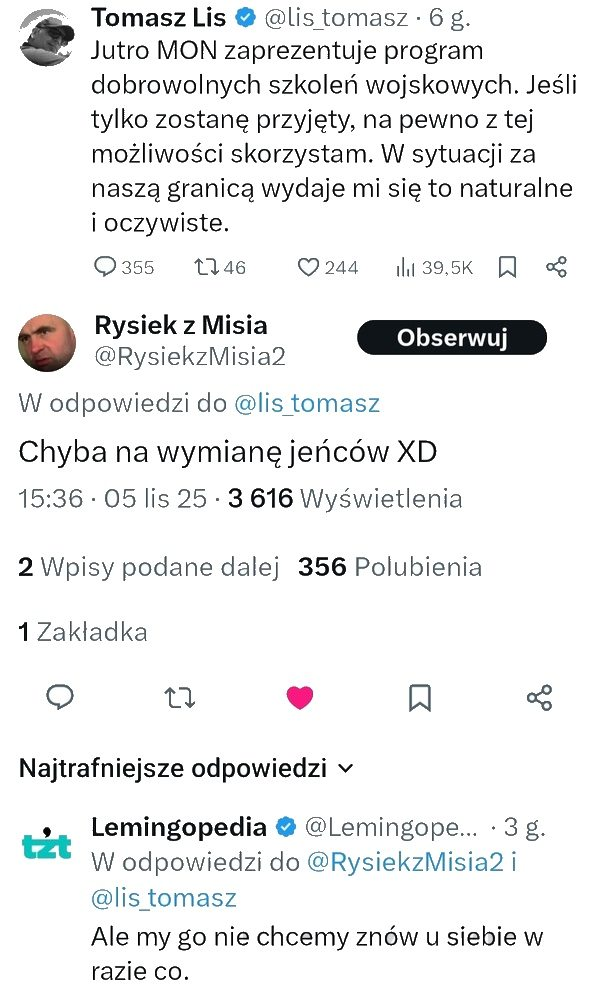Reply to Rysiek z Misia's post
The image size is (600, 999).
coord(61,697)
